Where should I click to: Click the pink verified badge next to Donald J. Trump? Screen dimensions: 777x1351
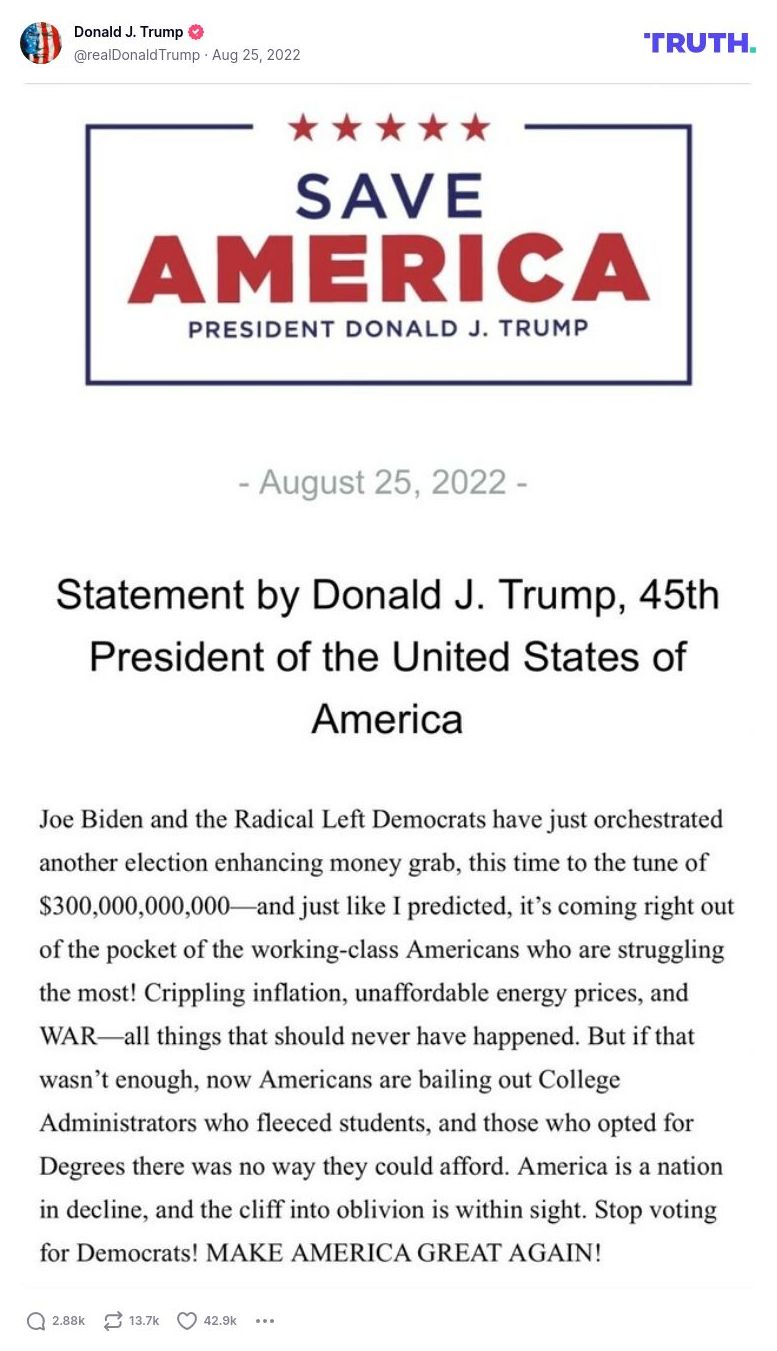195,31
